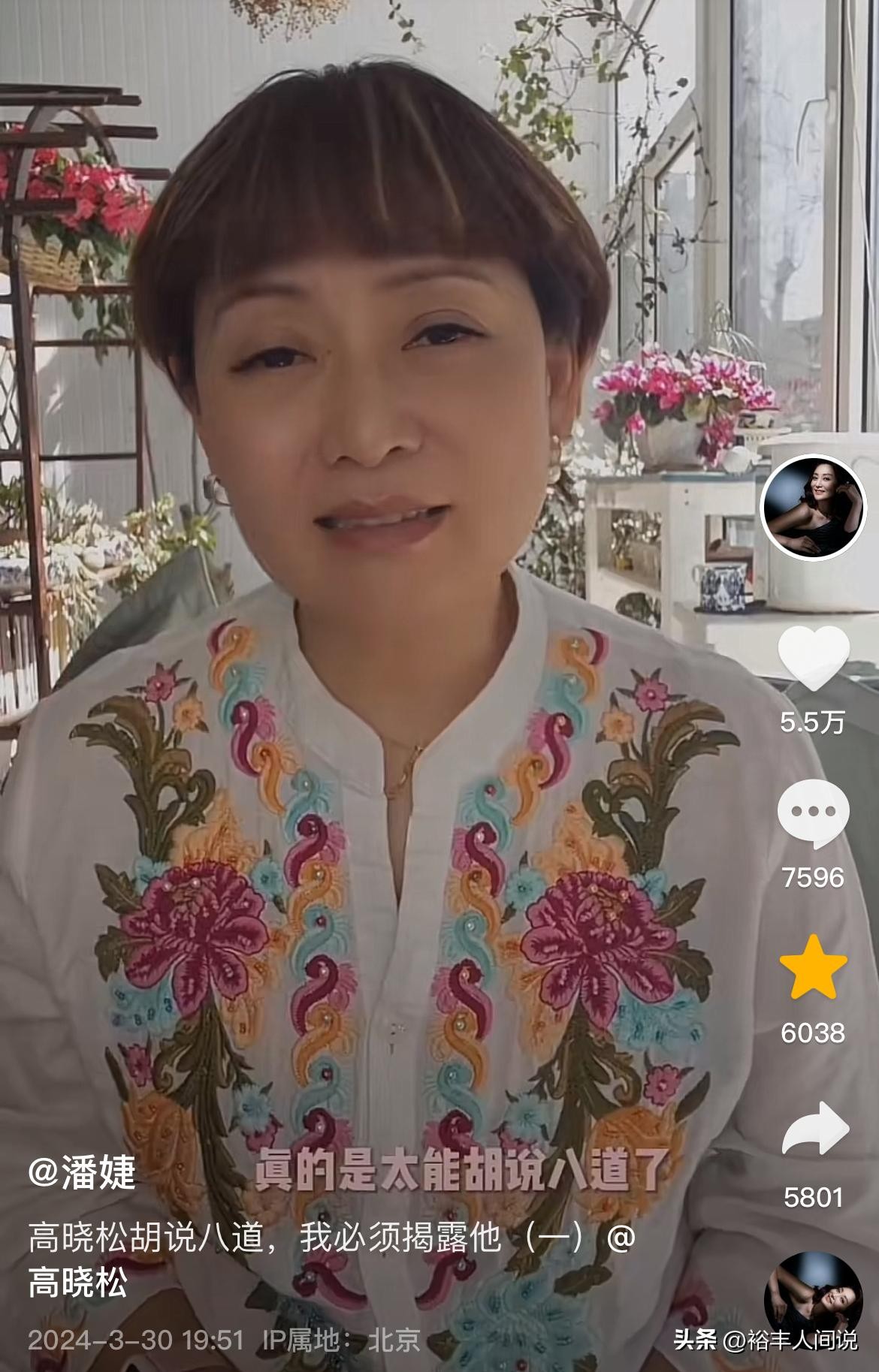Add the video to favorites star
879x1372 pixels.
pos(814,967)
